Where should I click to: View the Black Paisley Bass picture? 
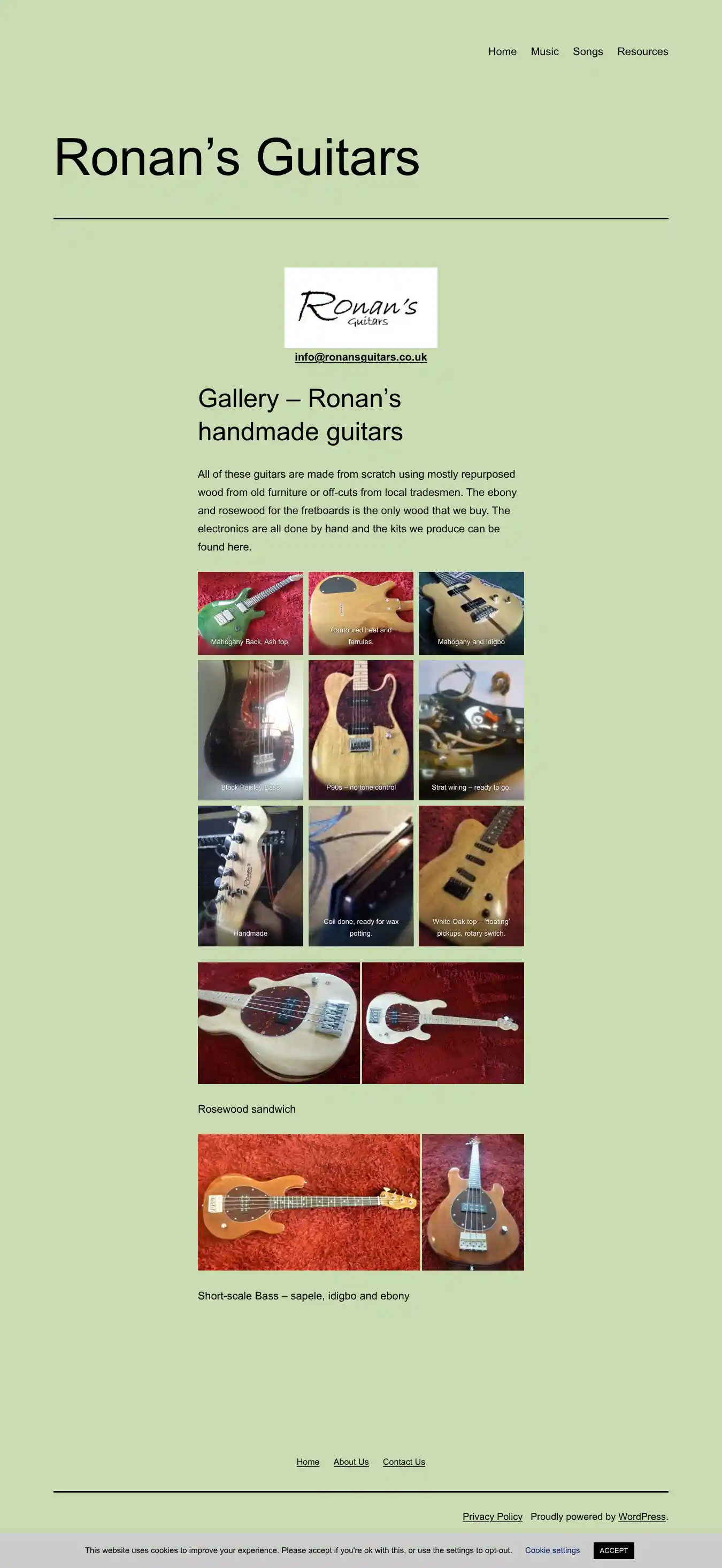click(x=250, y=729)
